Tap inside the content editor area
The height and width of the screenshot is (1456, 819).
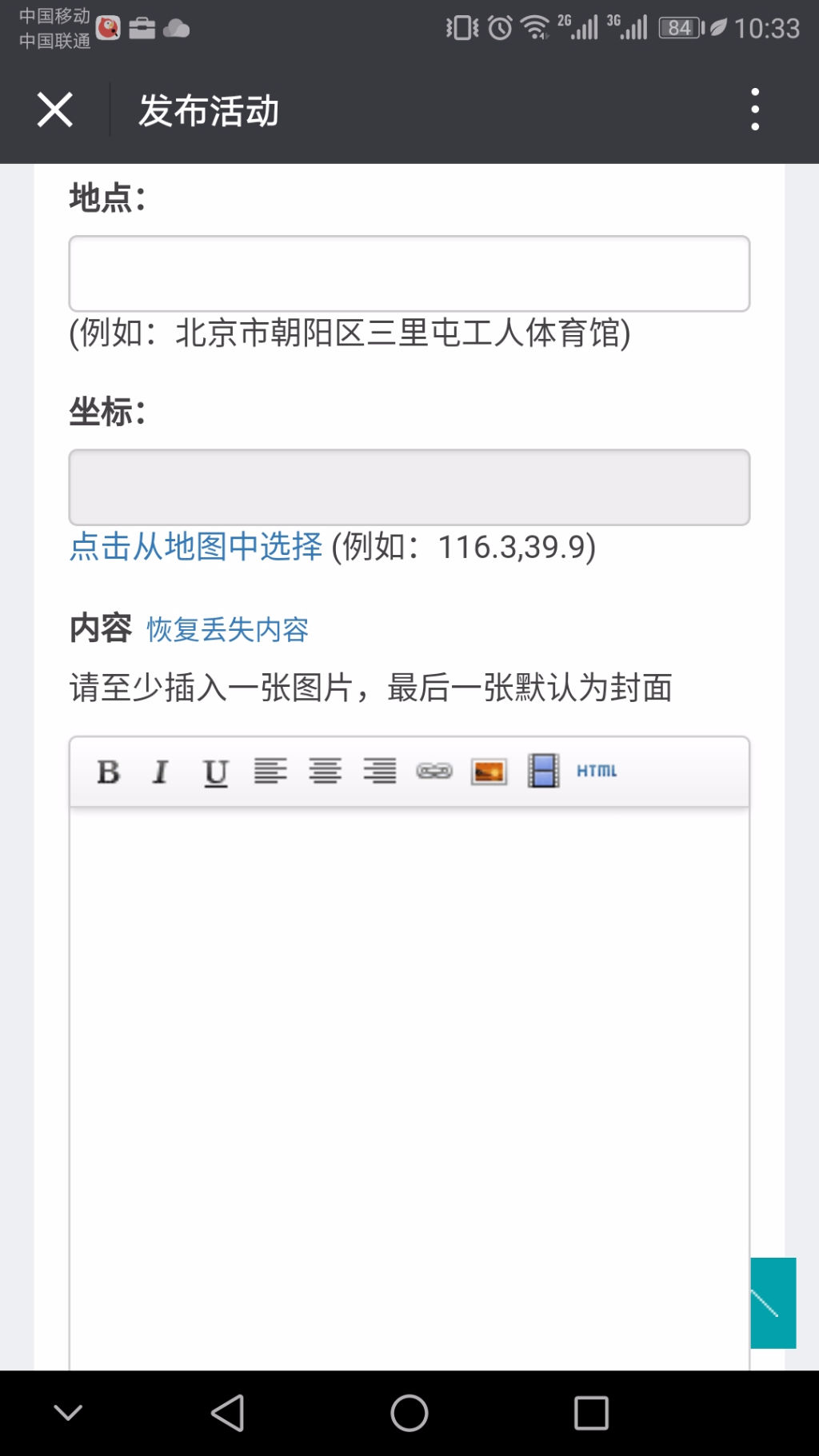pyautogui.click(x=409, y=1087)
